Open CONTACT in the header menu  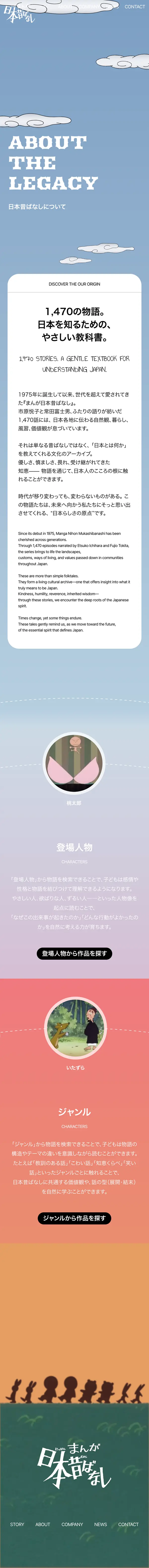tap(134, 7)
